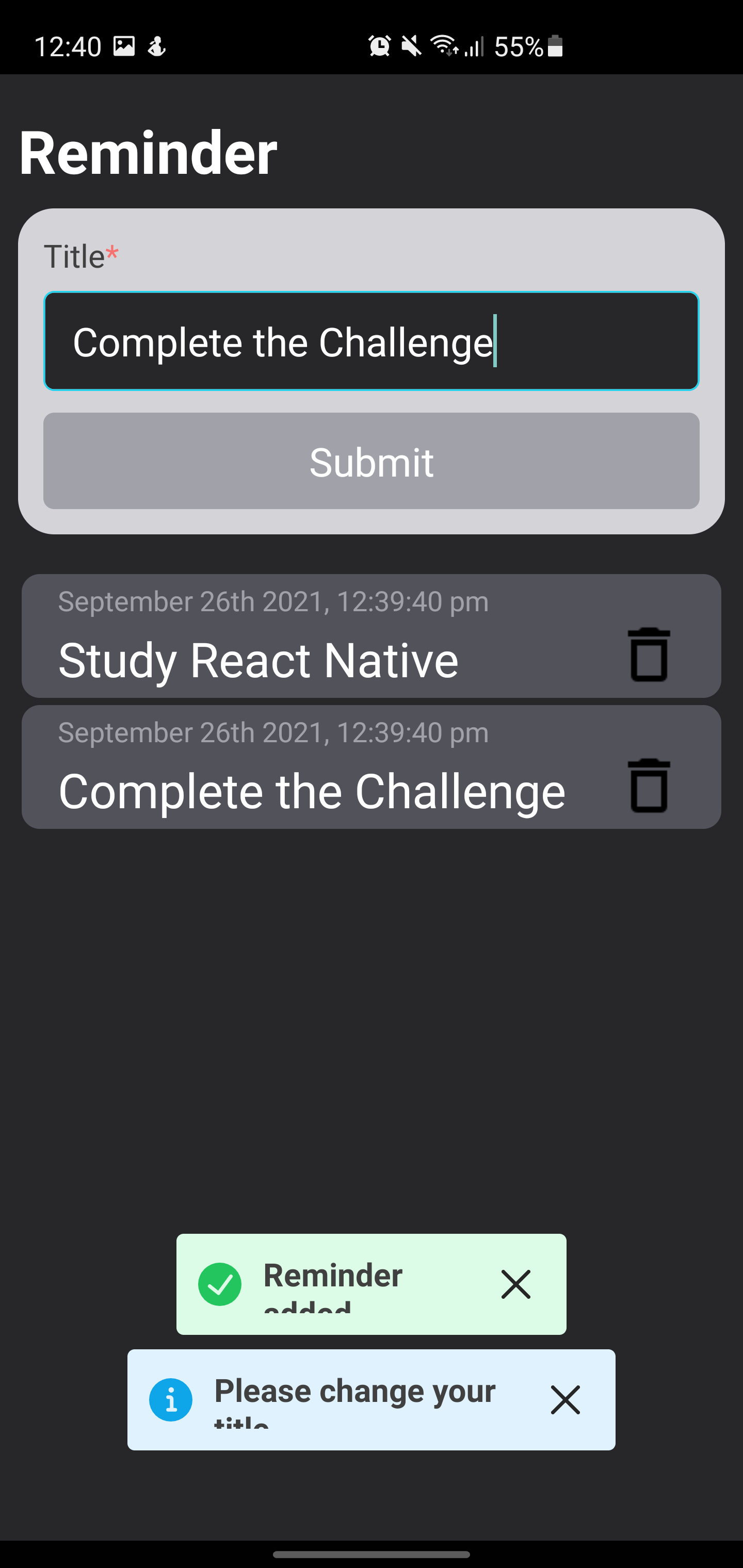
Task: Tap the green checkmark on the success toast
Action: [220, 1284]
